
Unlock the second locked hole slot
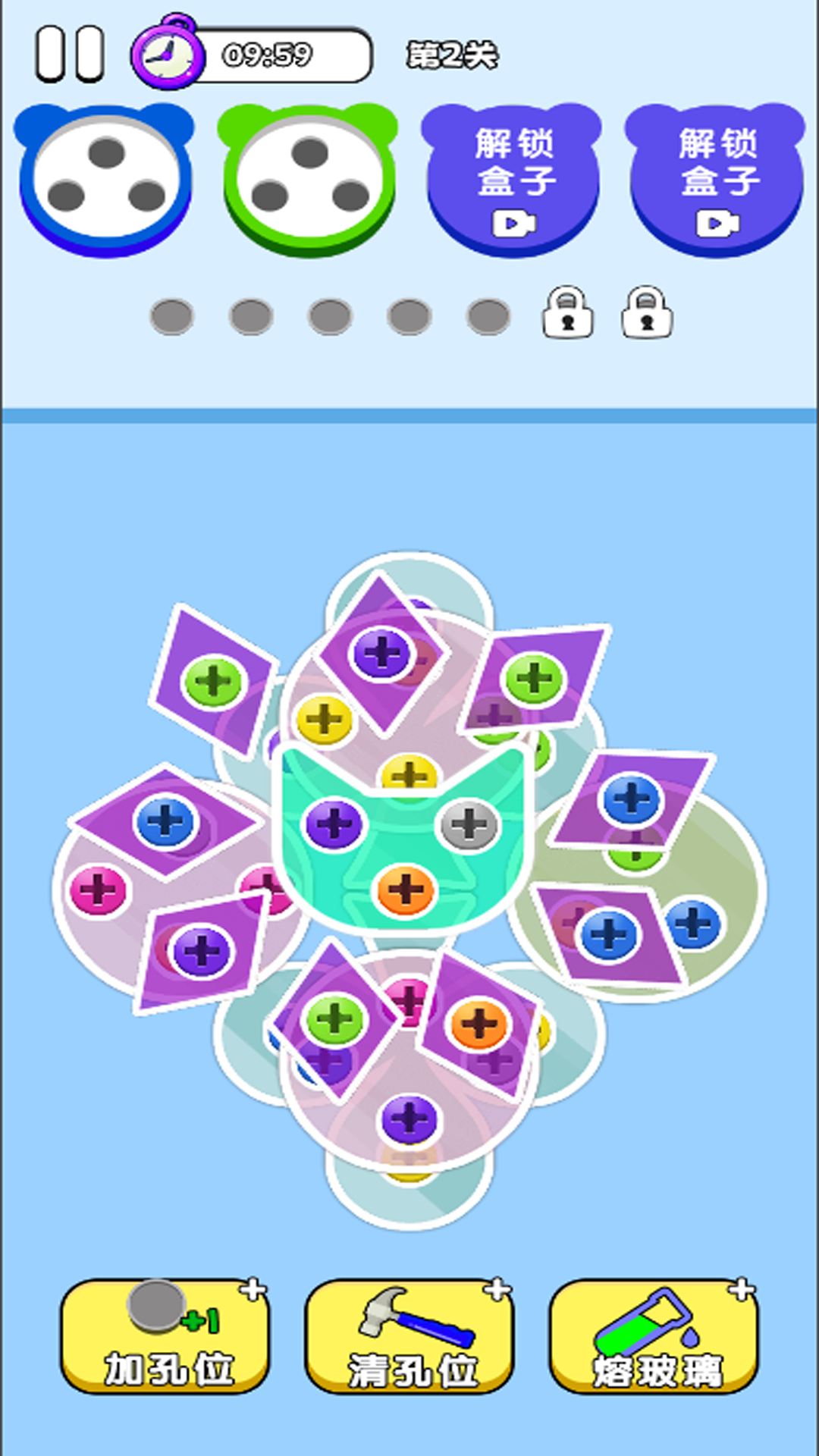(647, 312)
